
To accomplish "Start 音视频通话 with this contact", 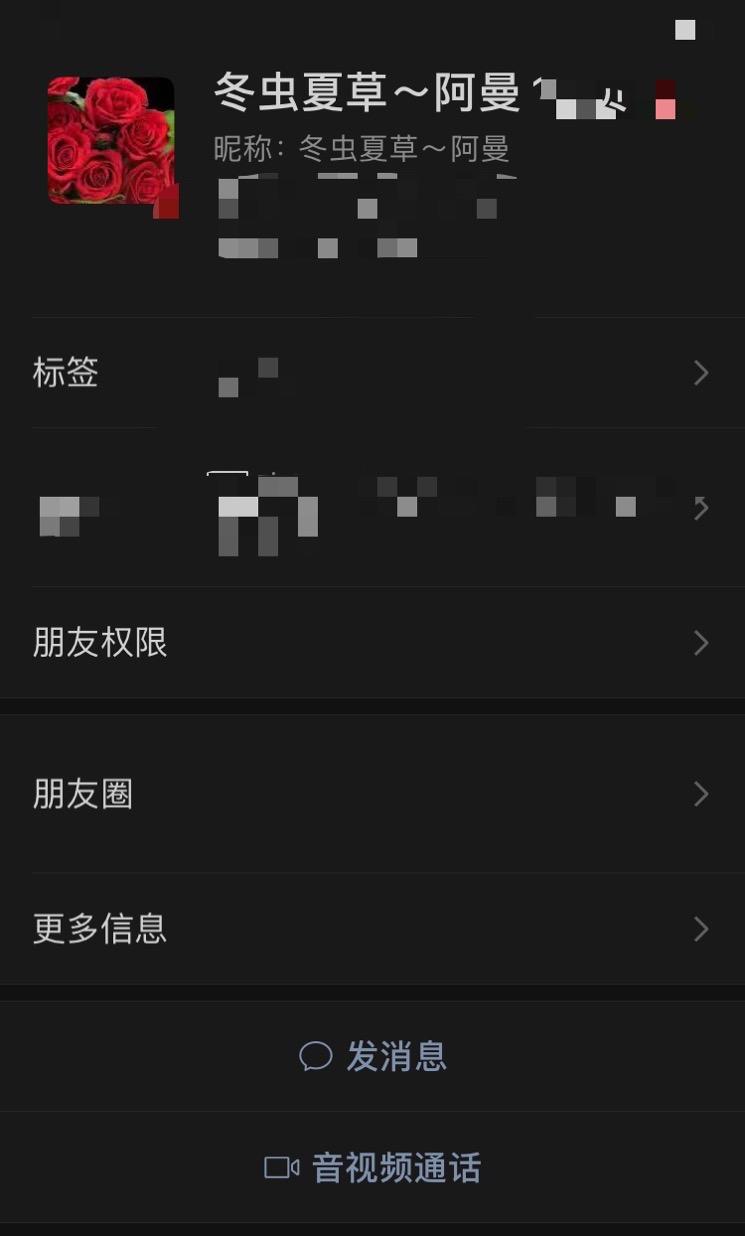I will click(x=373, y=1167).
